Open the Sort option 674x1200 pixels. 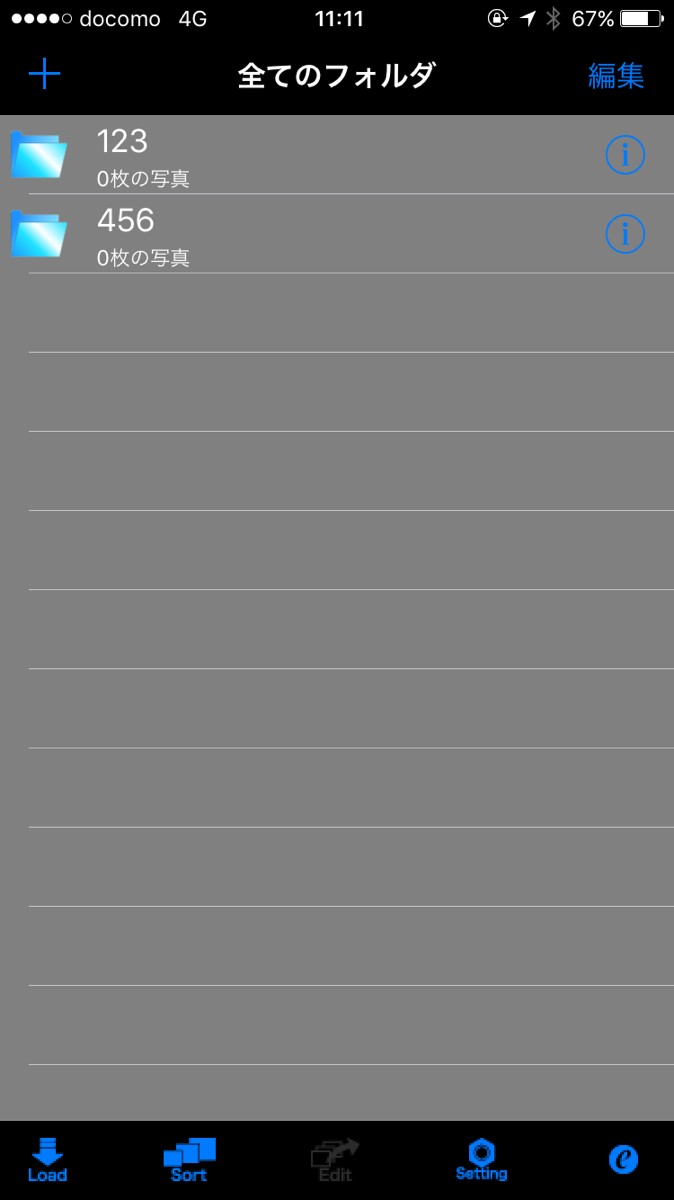coord(189,1160)
